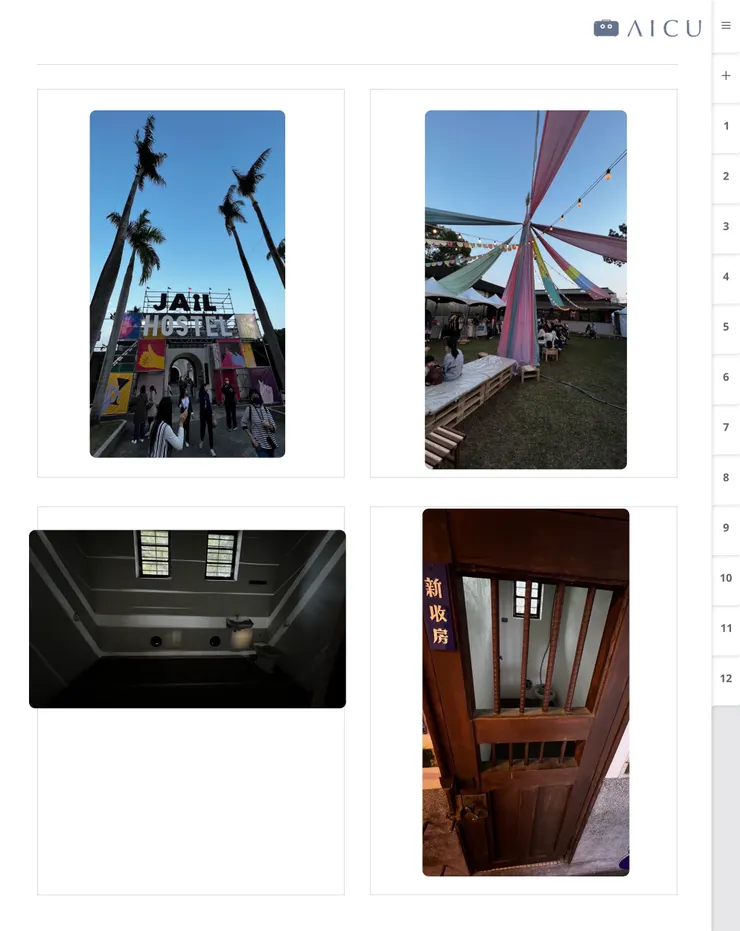This screenshot has width=740, height=931.
Task: Open the dark cell interior photo
Action: 187,619
